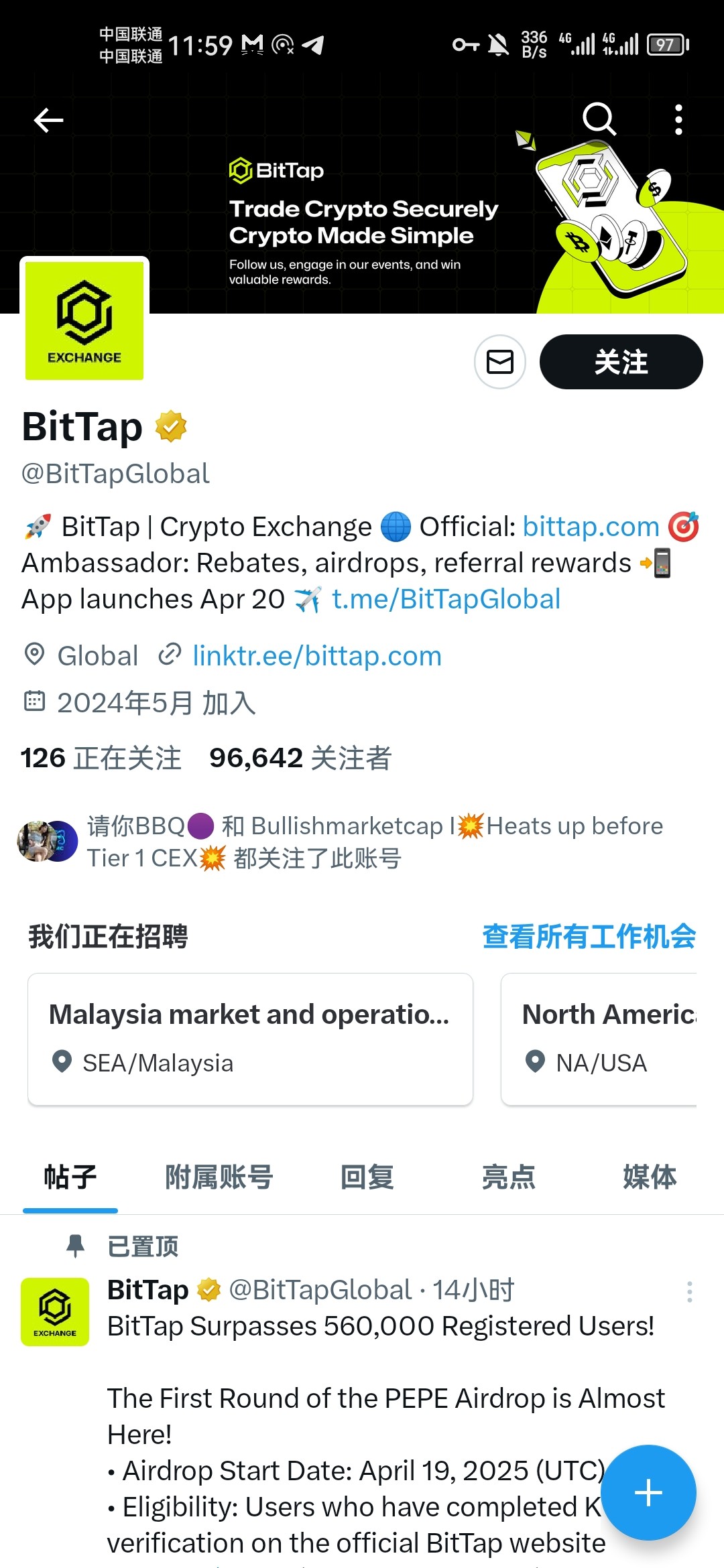
Task: Go back using the top-left arrow
Action: (48, 121)
